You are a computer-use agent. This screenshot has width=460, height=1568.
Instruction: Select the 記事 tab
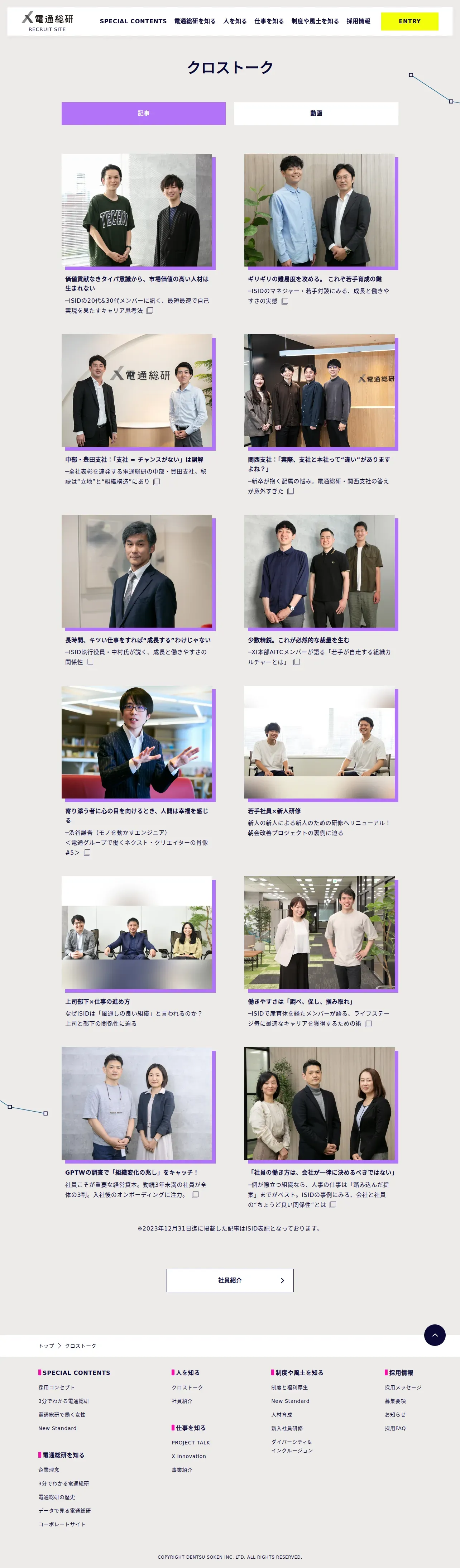click(143, 113)
